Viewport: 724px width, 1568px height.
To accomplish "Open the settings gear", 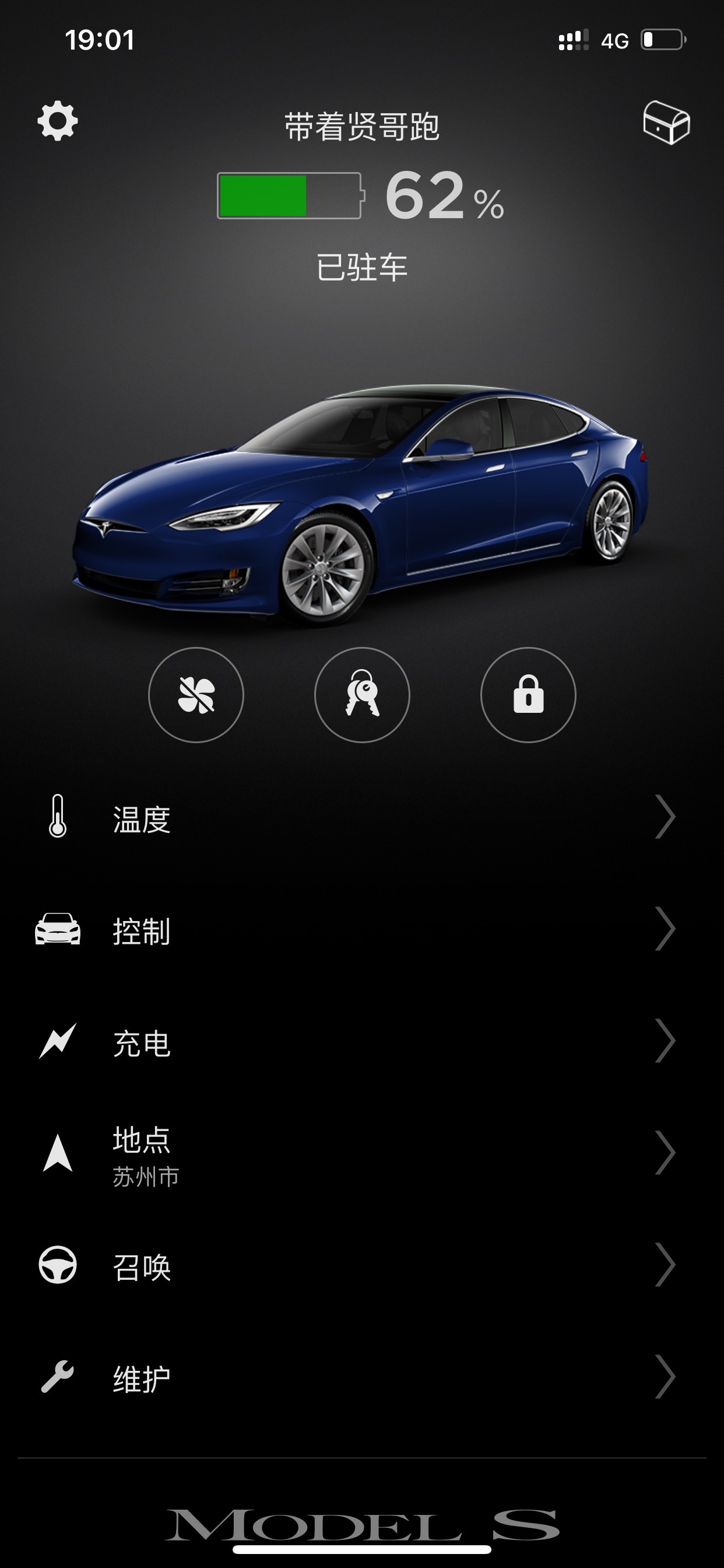I will coord(58,121).
